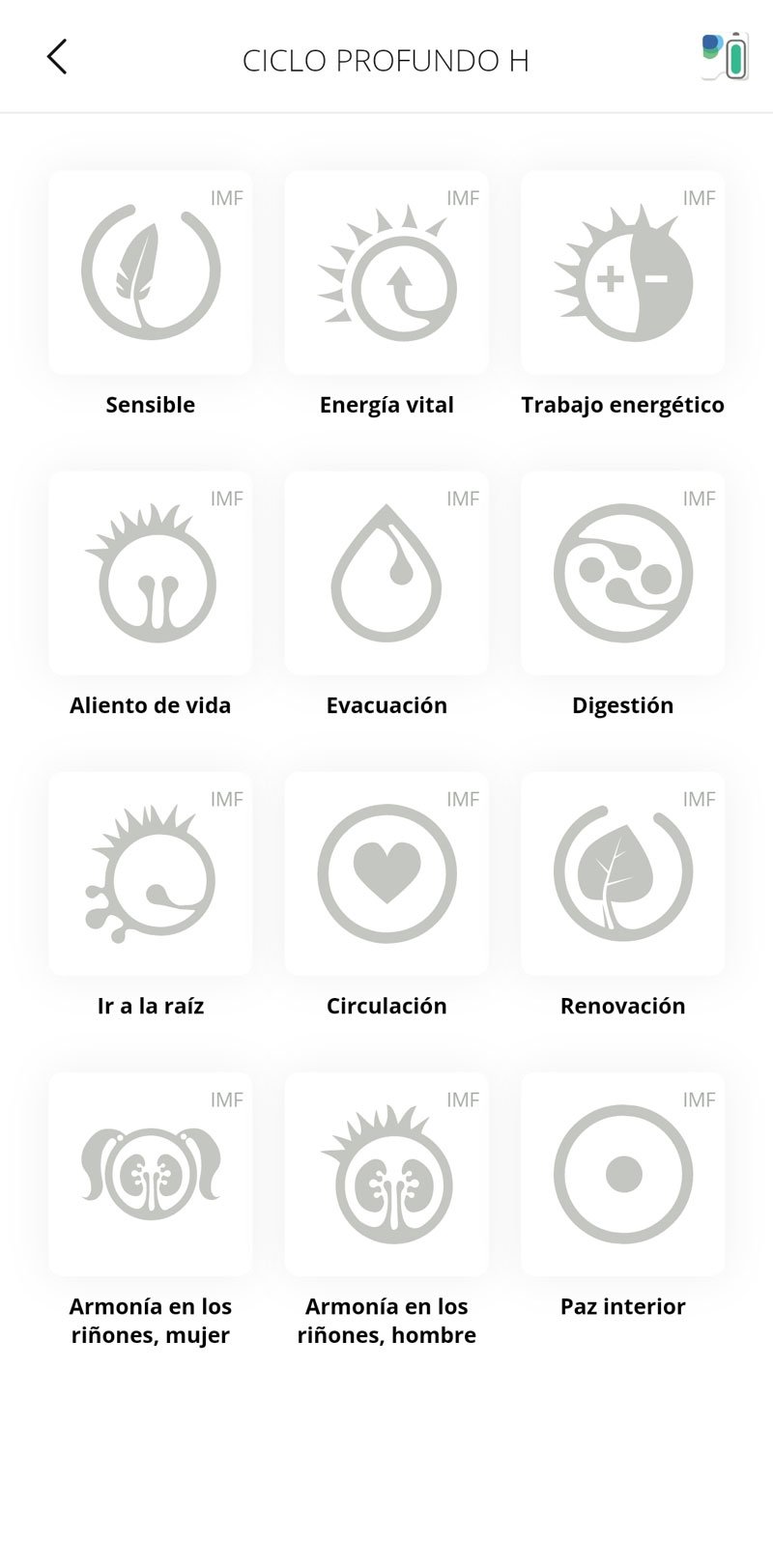Select the Digestión tile

[622, 574]
